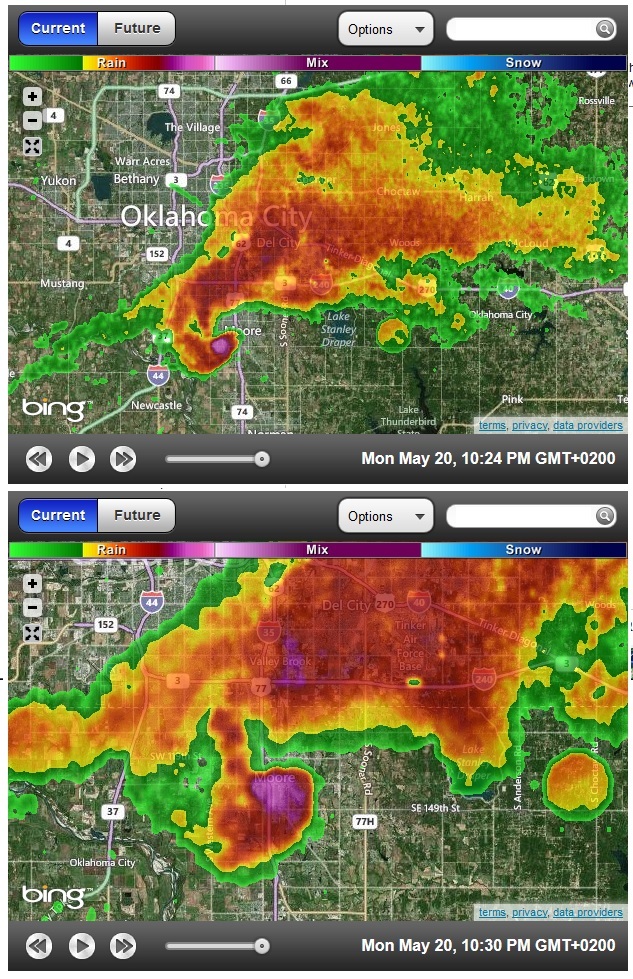Step back a frame in 10:30 PM radar
The width and height of the screenshot is (633, 979).
pyautogui.click(x=39, y=945)
